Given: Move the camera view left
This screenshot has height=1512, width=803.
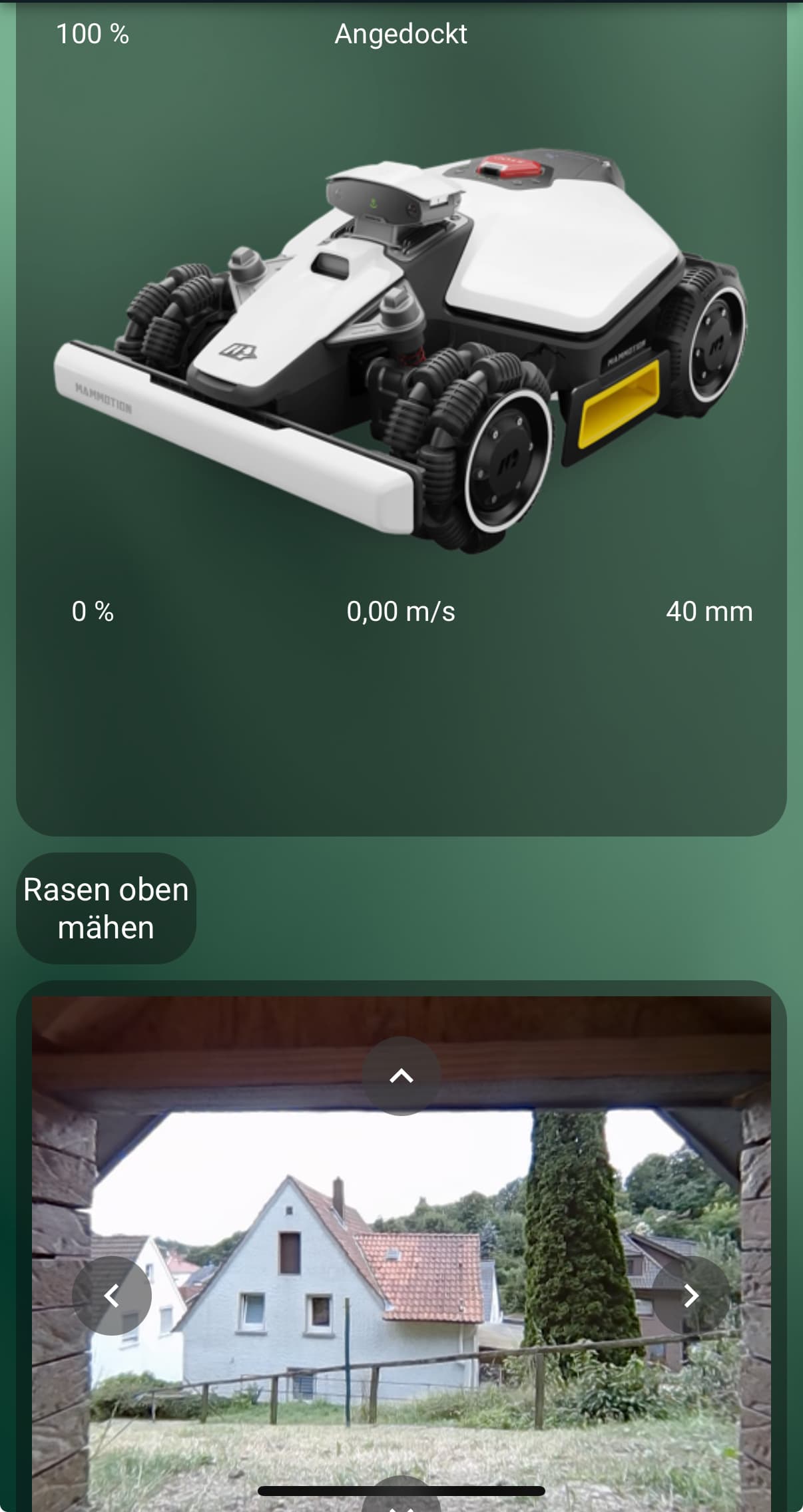Looking at the screenshot, I should pos(112,1295).
